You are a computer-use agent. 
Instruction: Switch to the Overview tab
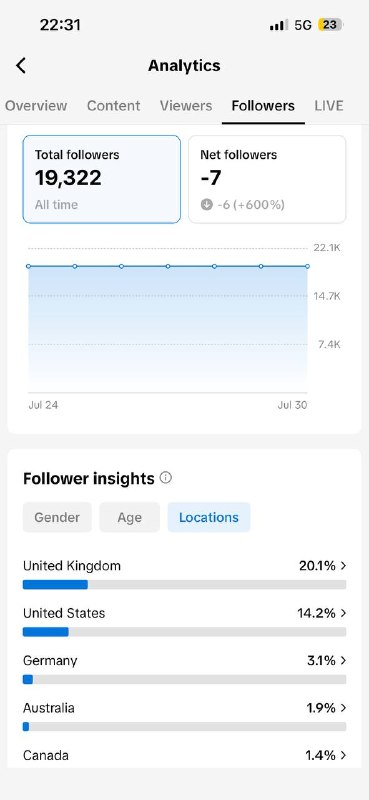36,106
